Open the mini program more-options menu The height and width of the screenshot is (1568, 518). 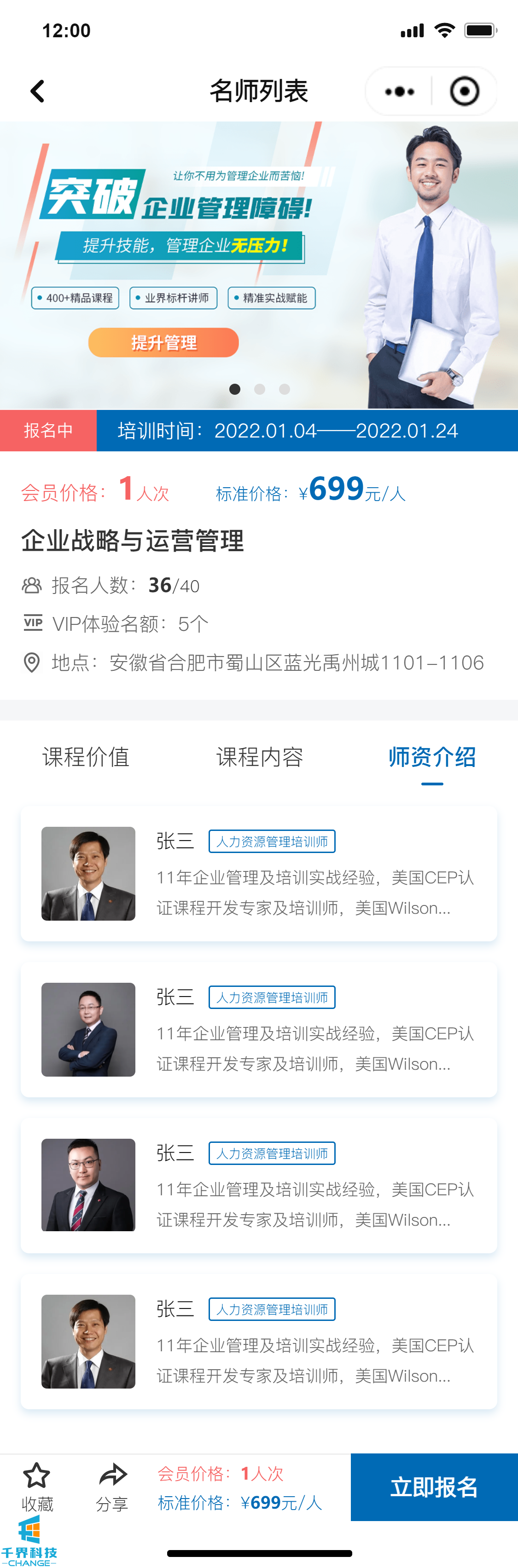click(400, 92)
